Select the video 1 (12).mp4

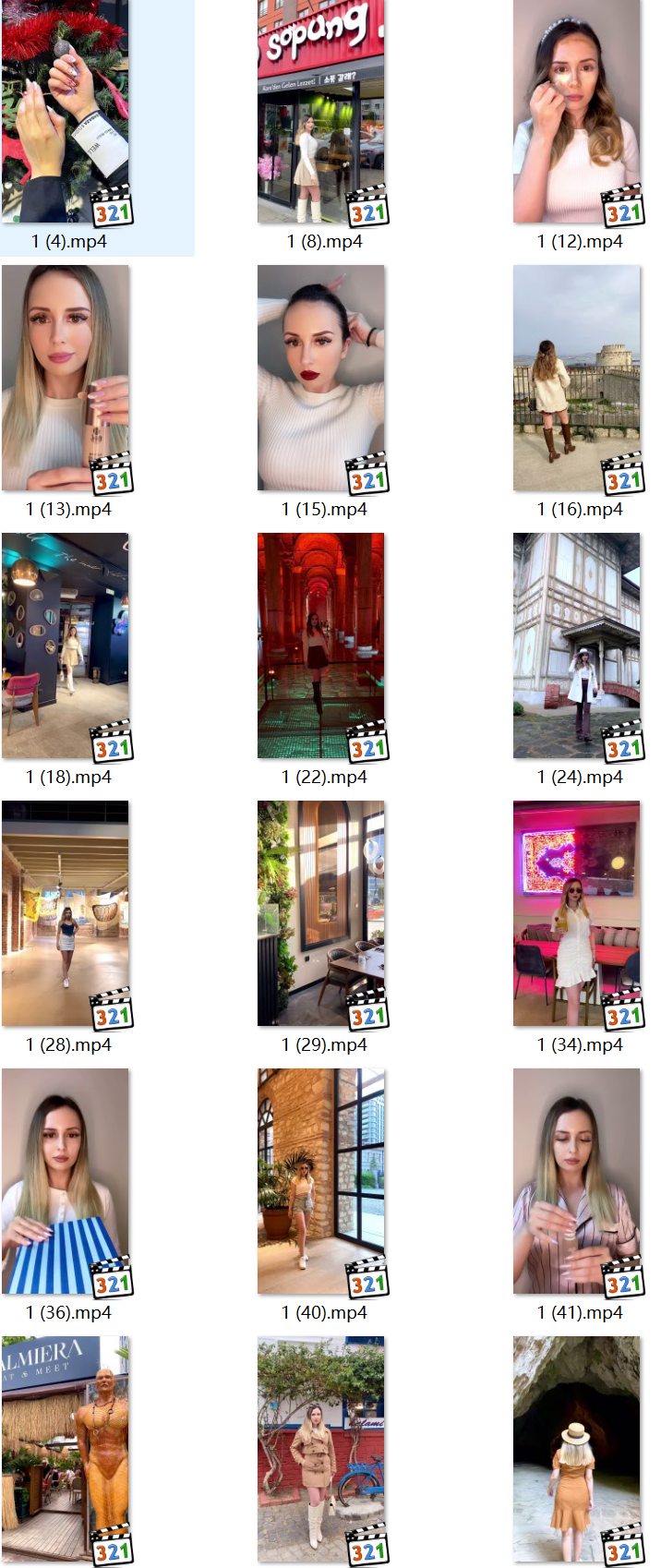pos(577,111)
